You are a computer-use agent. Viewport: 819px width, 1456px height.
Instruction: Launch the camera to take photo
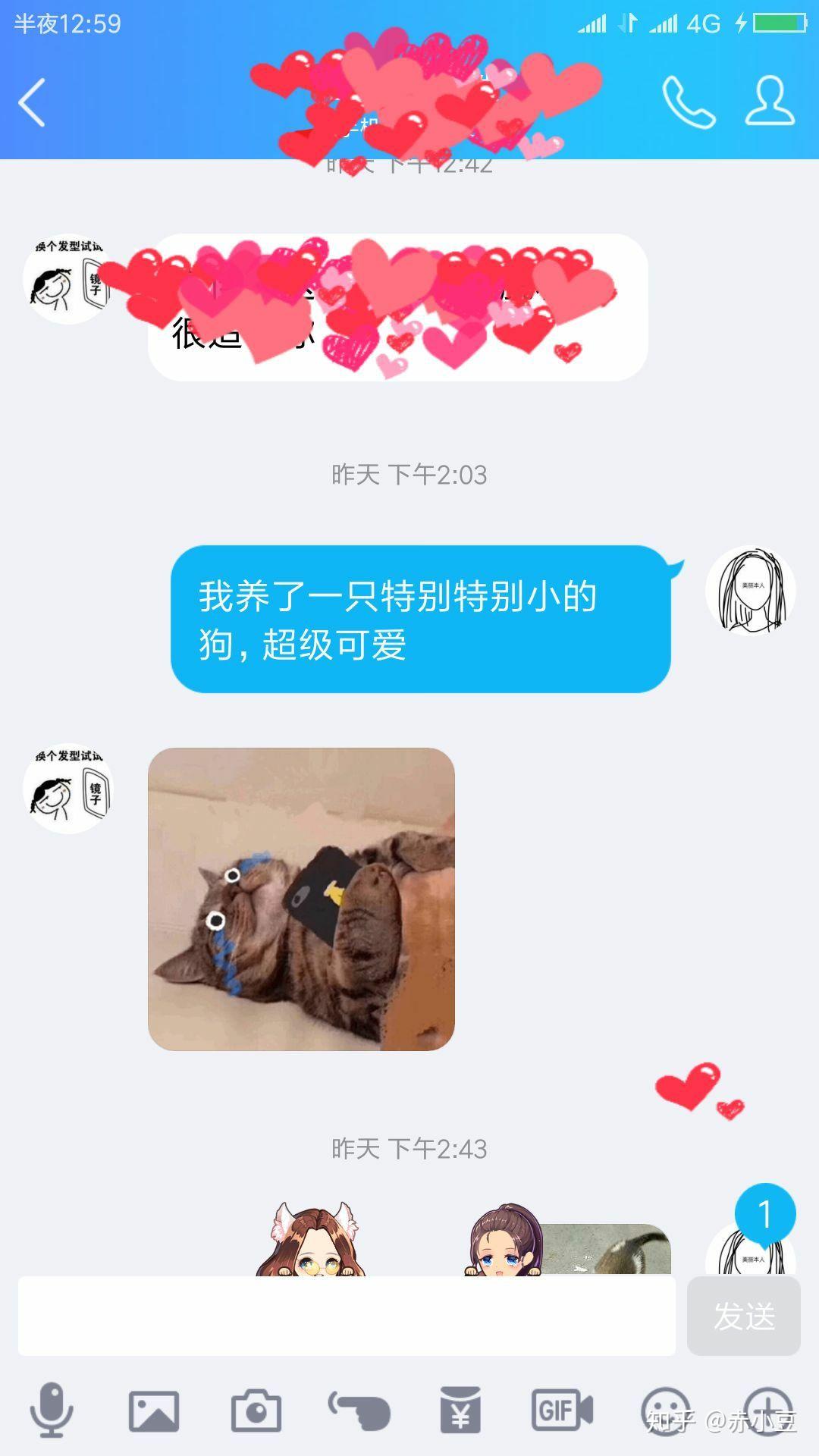tap(256, 1410)
